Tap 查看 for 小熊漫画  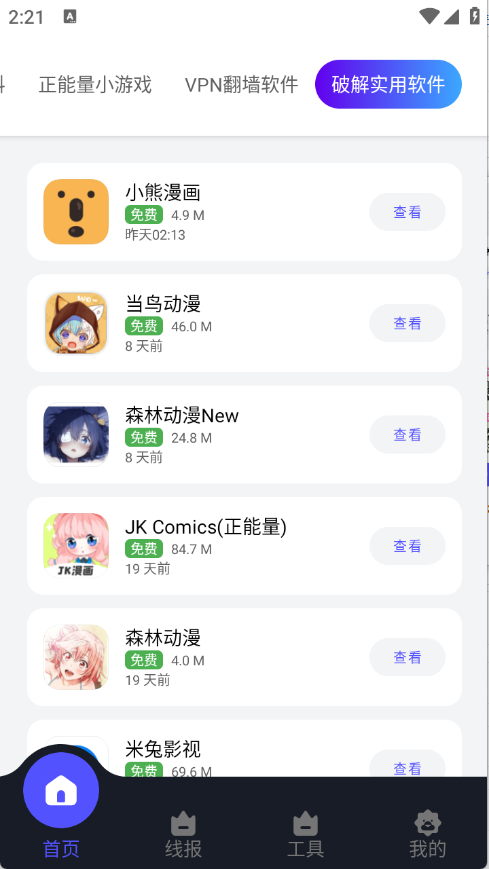(x=408, y=212)
